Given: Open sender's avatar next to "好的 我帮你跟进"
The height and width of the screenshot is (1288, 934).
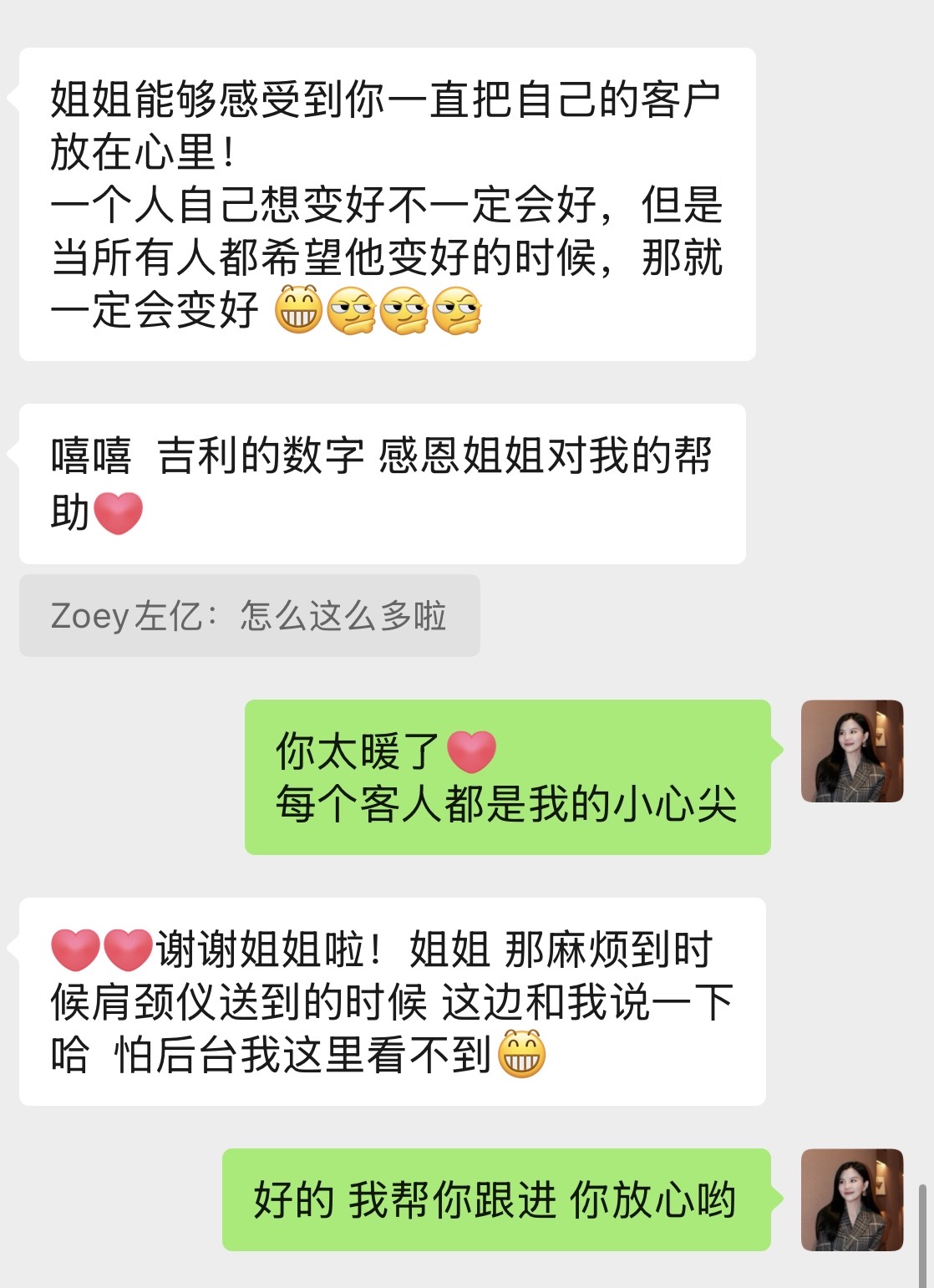Looking at the screenshot, I should [x=851, y=1199].
